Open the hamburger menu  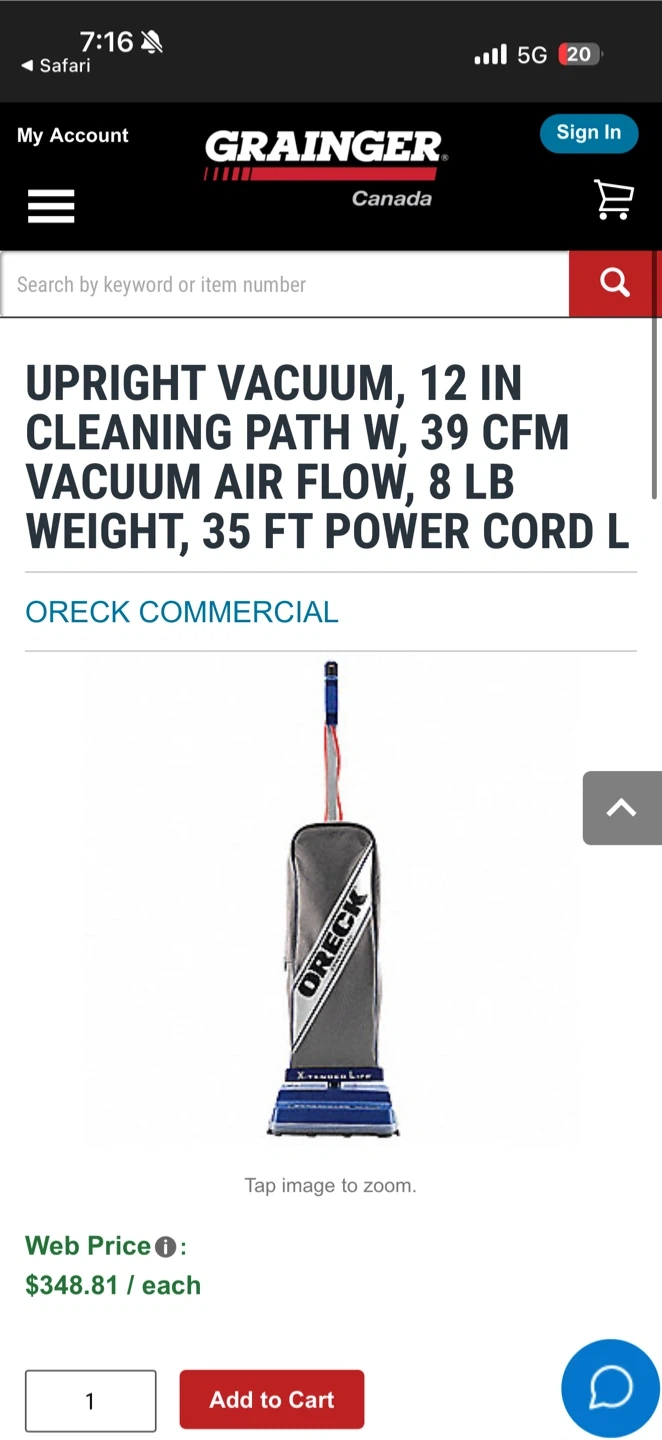(x=51, y=206)
